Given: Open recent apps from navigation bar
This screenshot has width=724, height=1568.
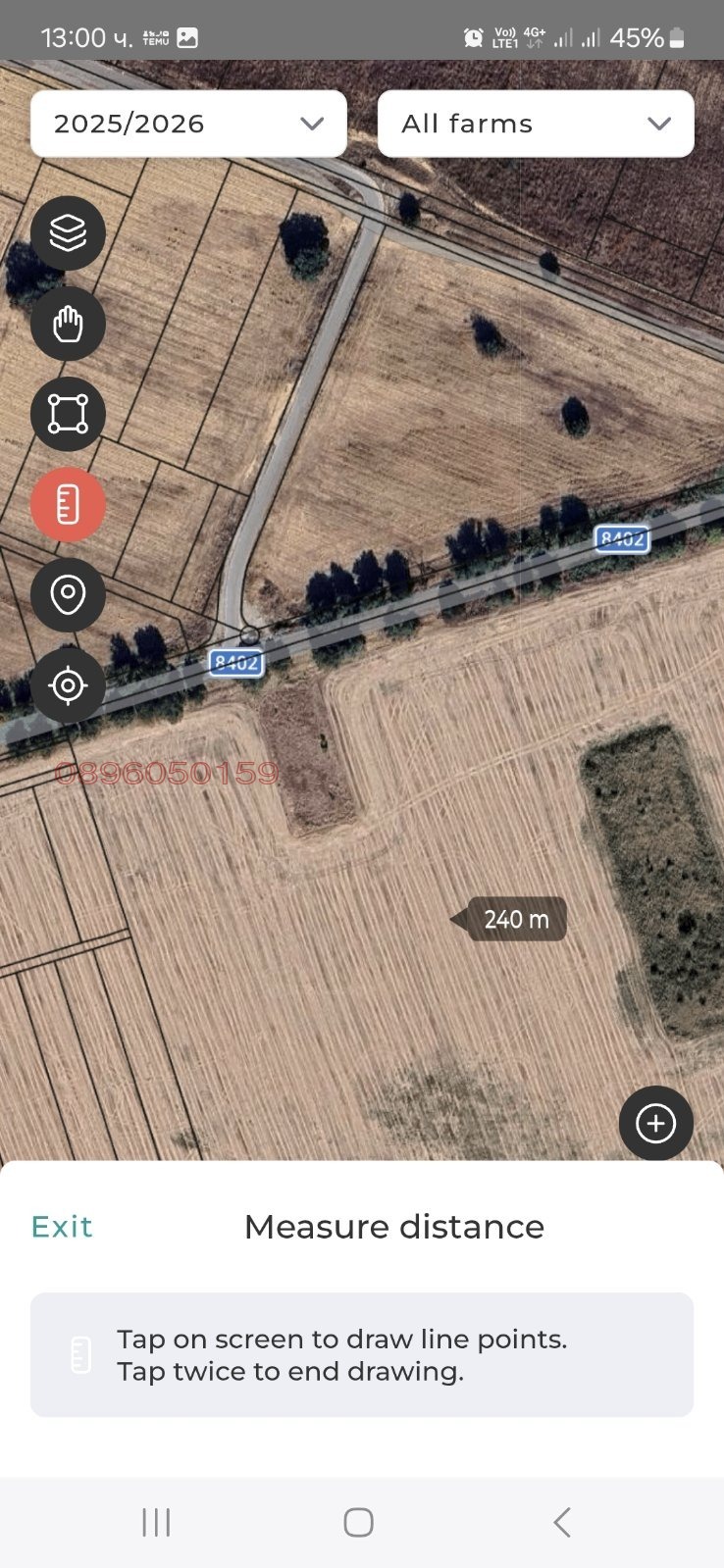Looking at the screenshot, I should (156, 1522).
